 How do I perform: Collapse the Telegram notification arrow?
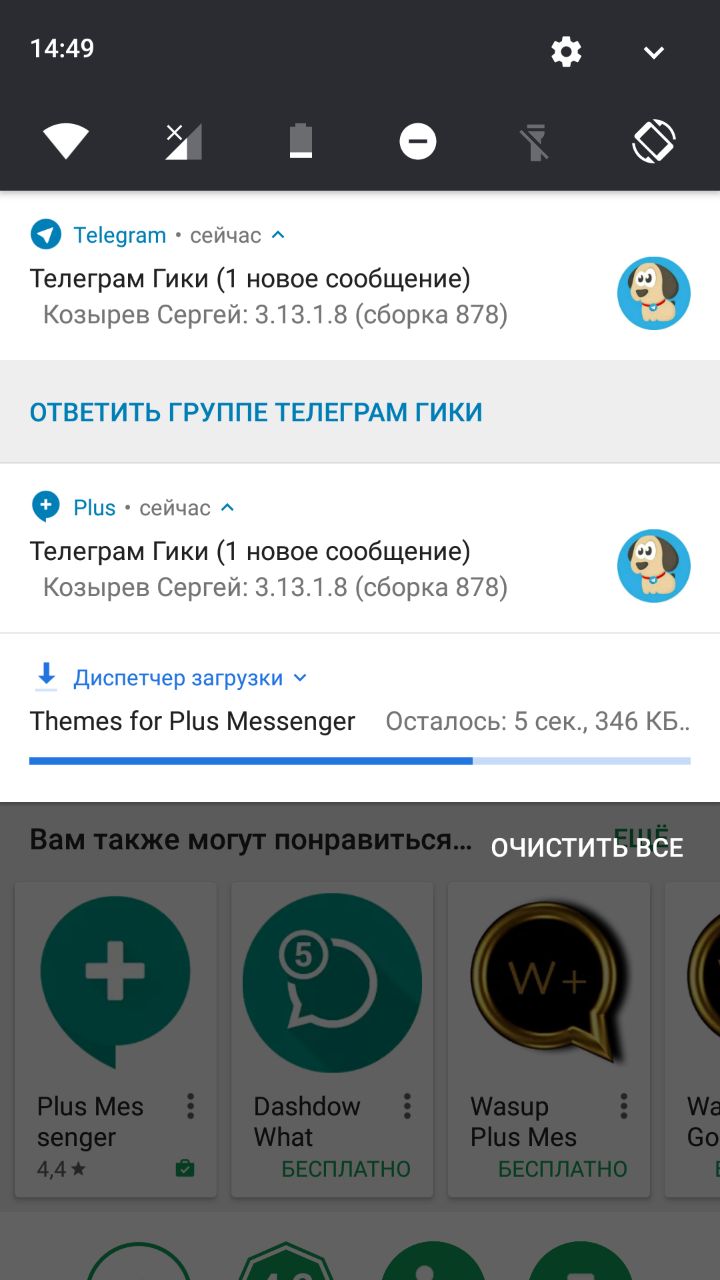pos(279,235)
